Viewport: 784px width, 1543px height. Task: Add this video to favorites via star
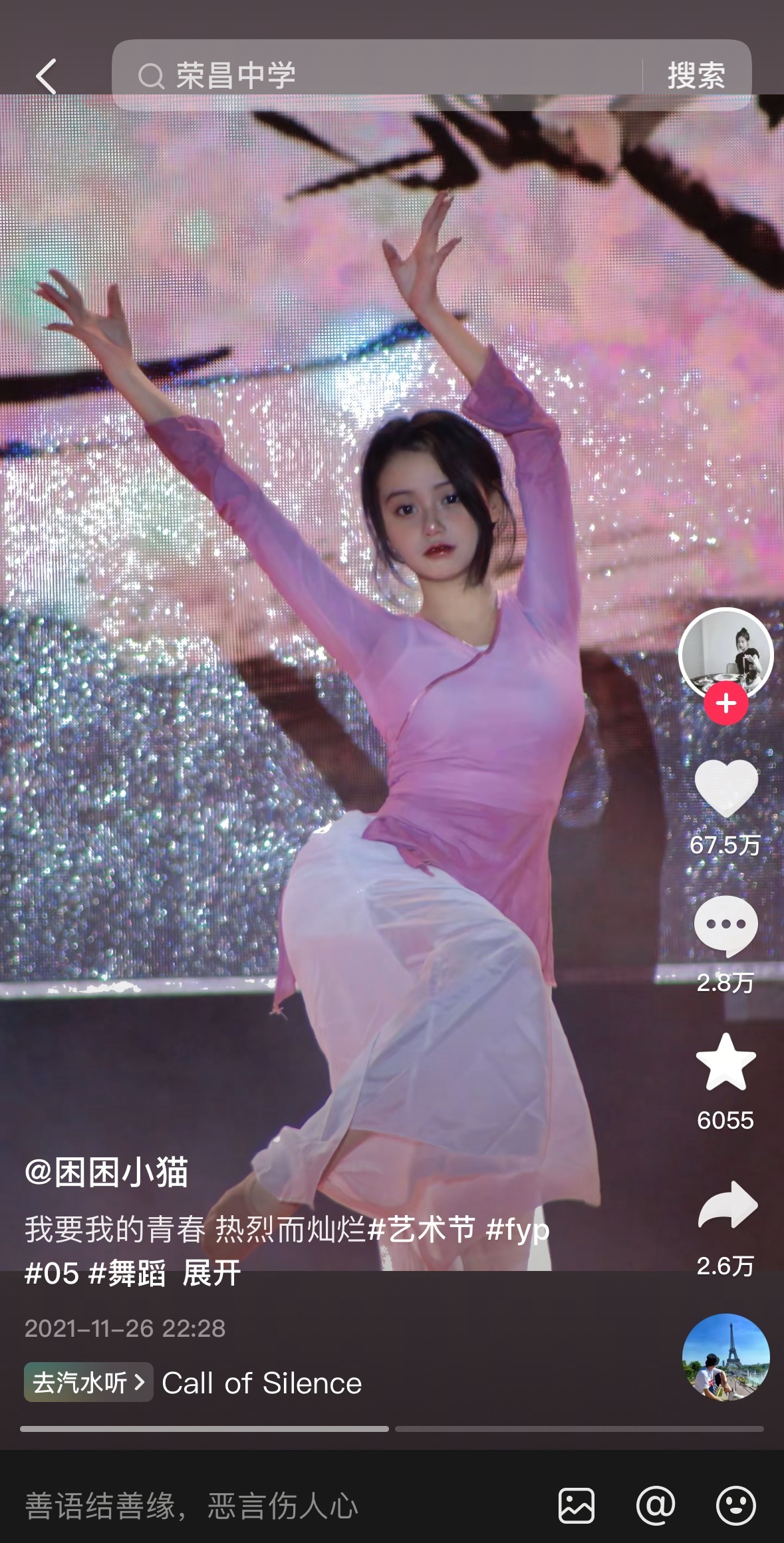[x=725, y=1062]
